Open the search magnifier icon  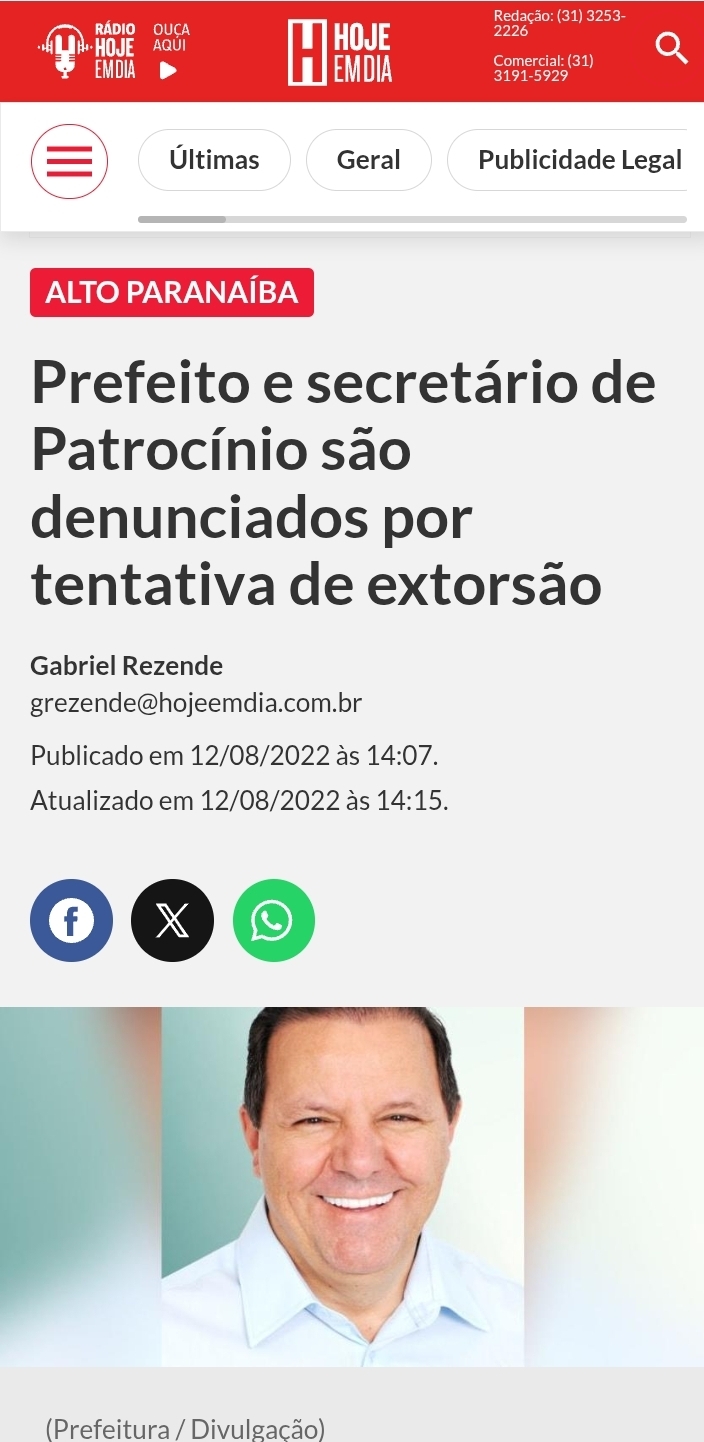click(x=671, y=48)
